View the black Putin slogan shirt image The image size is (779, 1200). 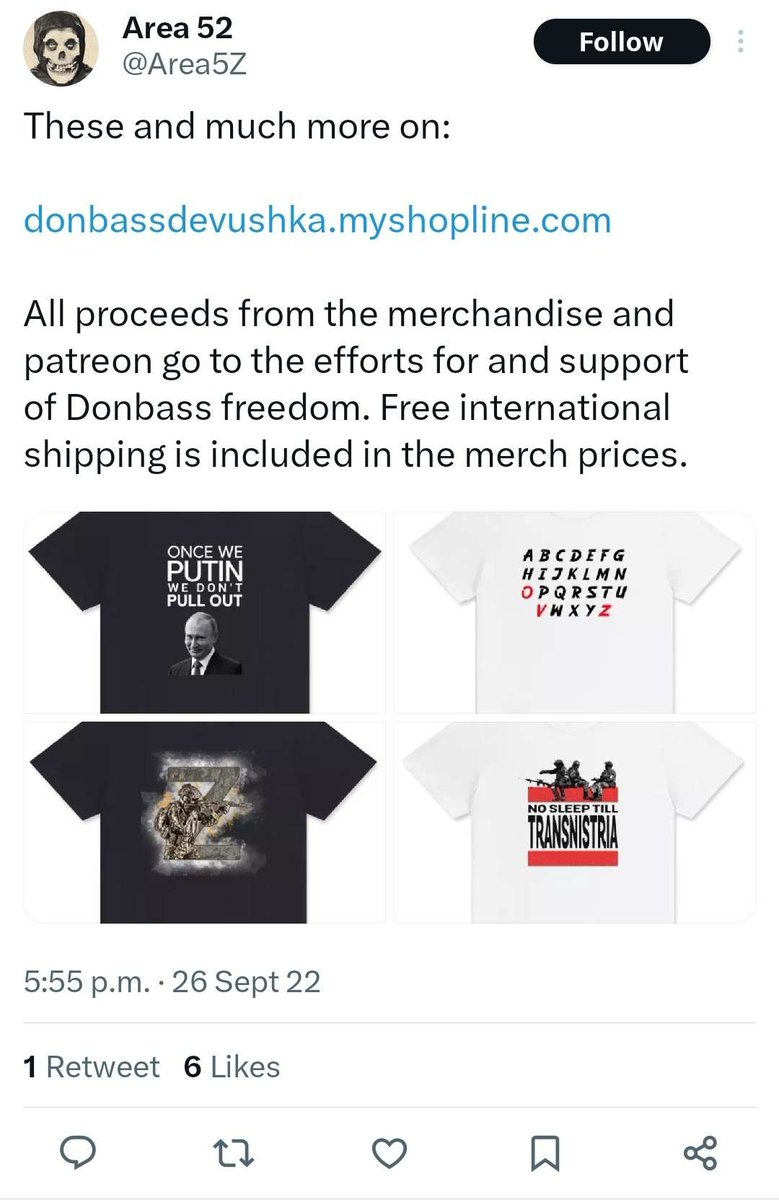tap(204, 612)
